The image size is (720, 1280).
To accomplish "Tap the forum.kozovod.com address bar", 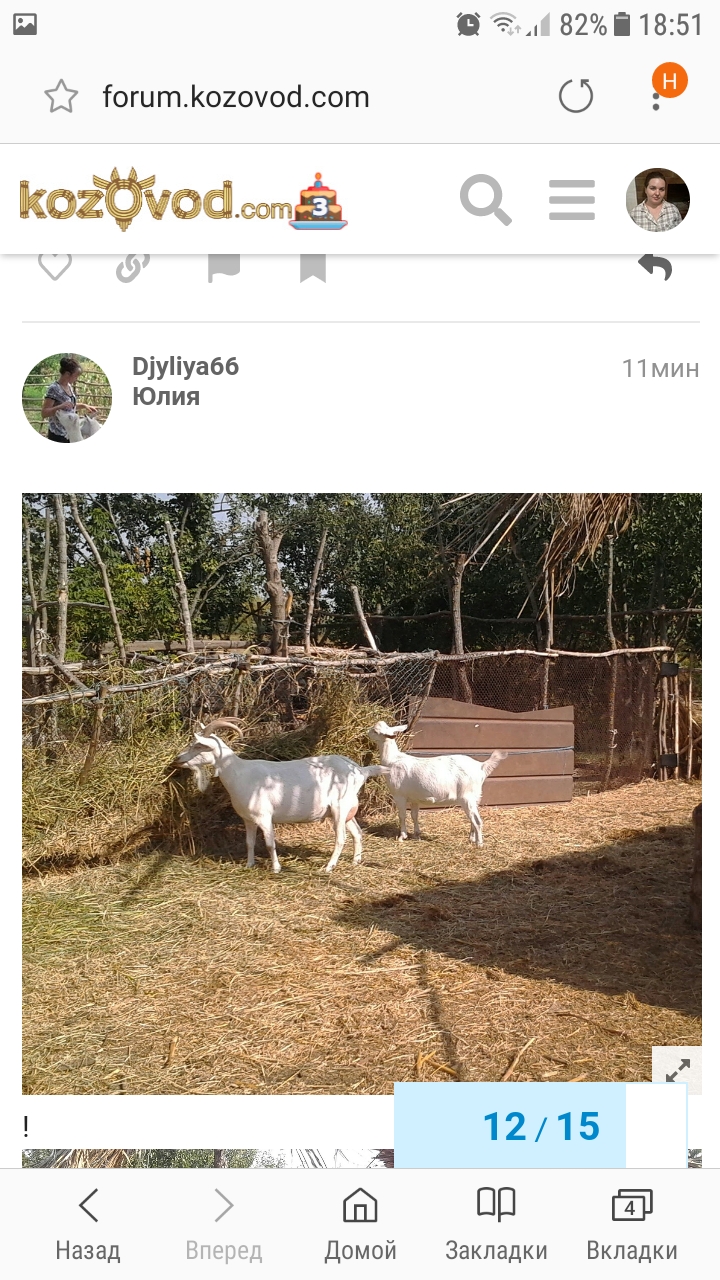I will coord(236,97).
